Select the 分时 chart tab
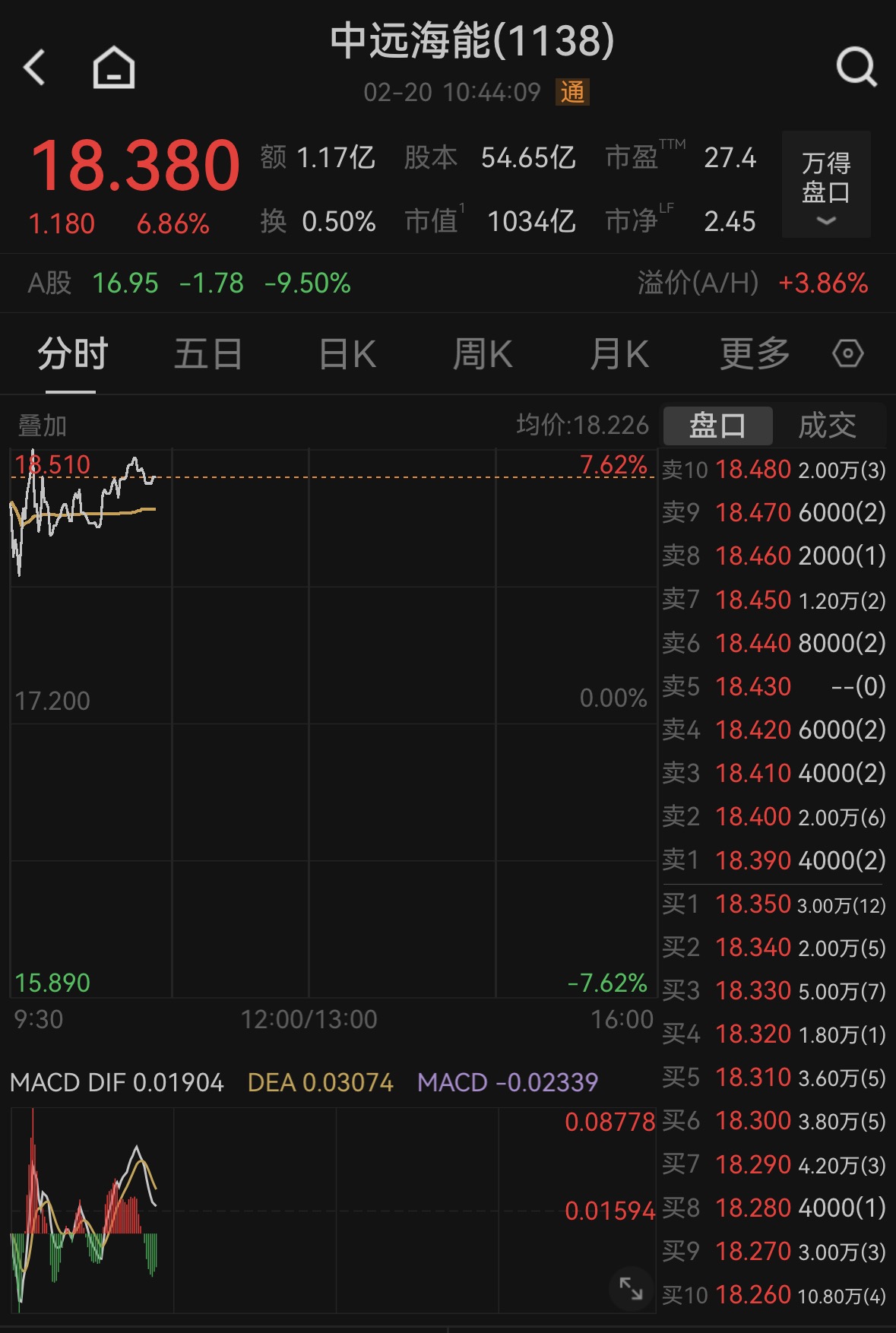Image resolution: width=896 pixels, height=1333 pixels. pyautogui.click(x=72, y=355)
